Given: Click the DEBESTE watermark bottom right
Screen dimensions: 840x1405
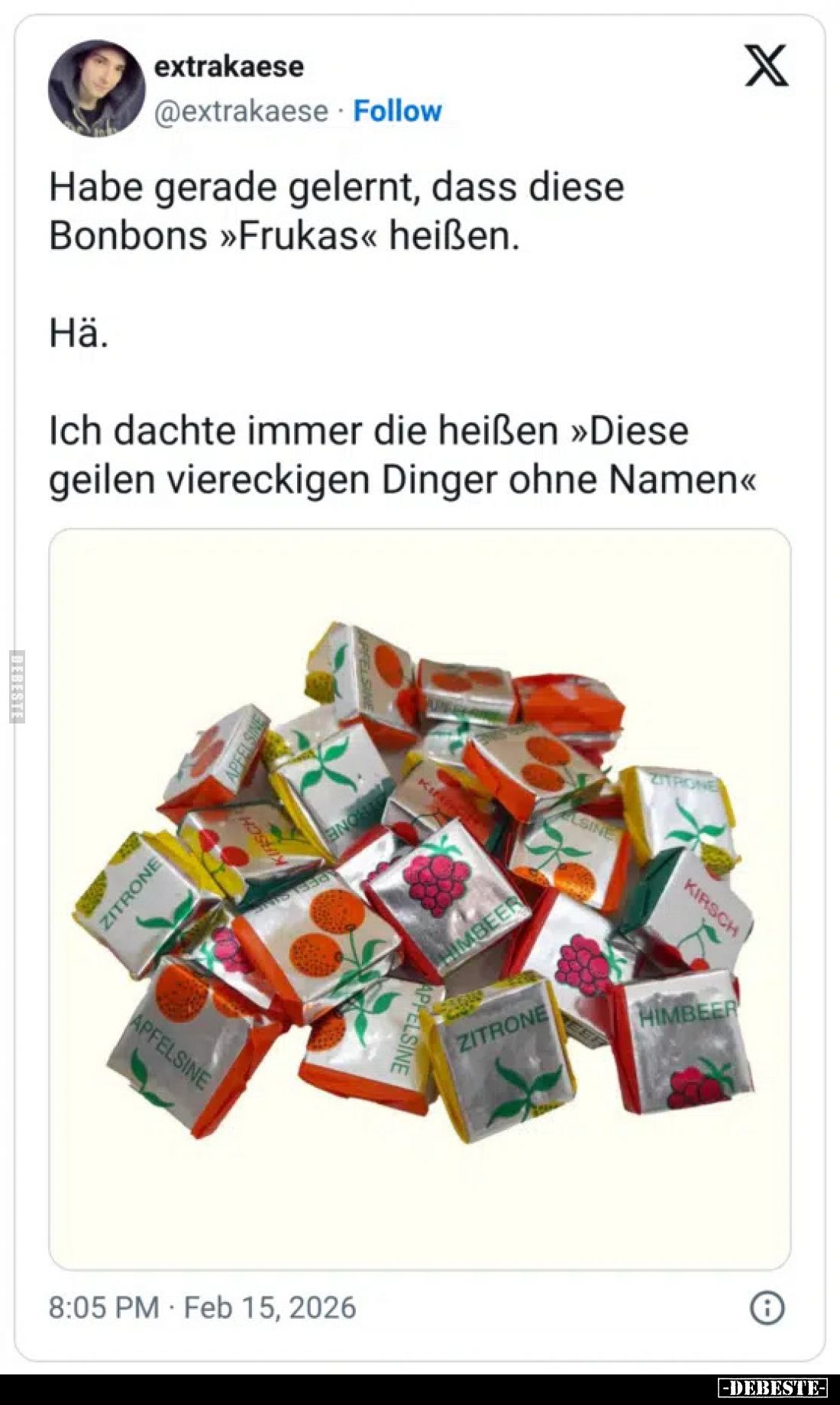Looking at the screenshot, I should (x=774, y=1387).
